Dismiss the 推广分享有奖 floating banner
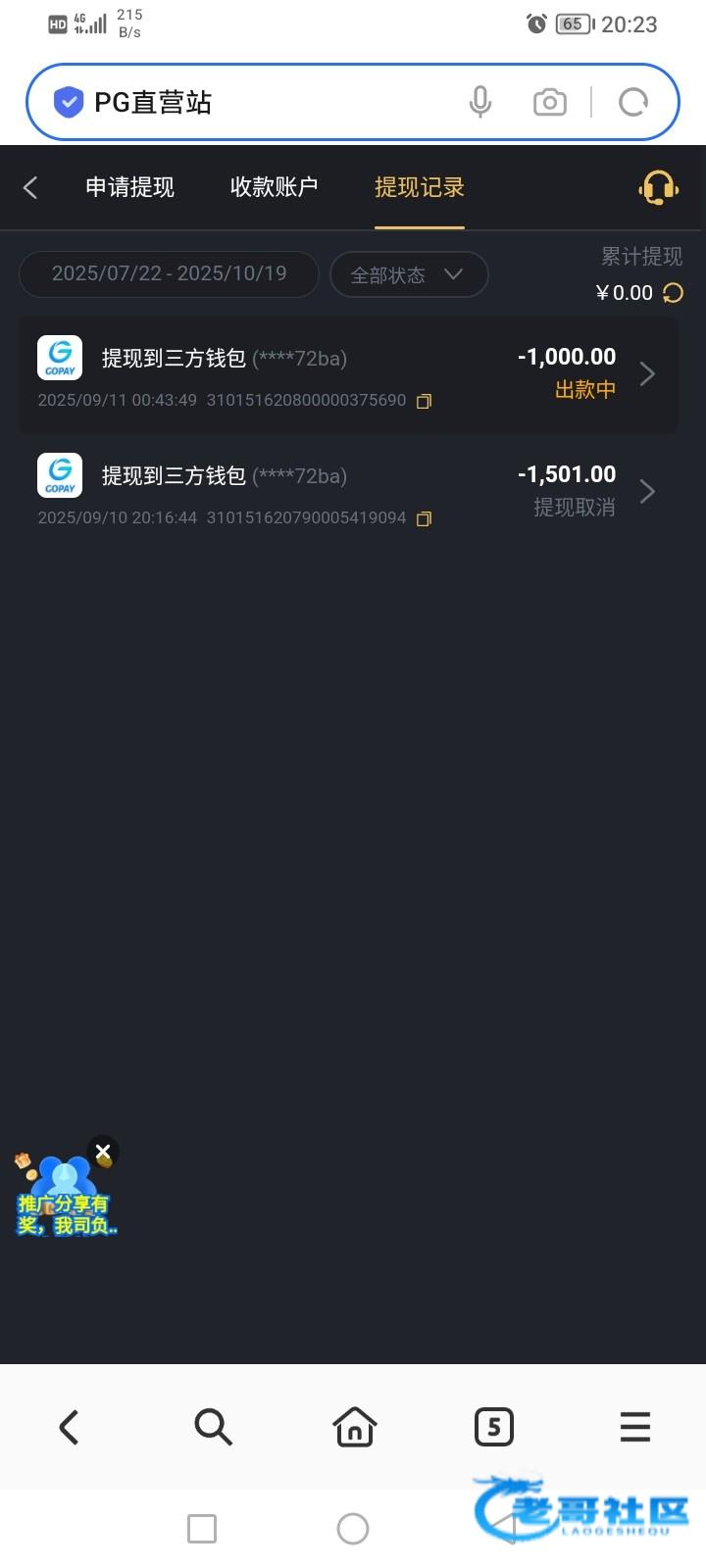The width and height of the screenshot is (706, 1568). pos(103,1151)
